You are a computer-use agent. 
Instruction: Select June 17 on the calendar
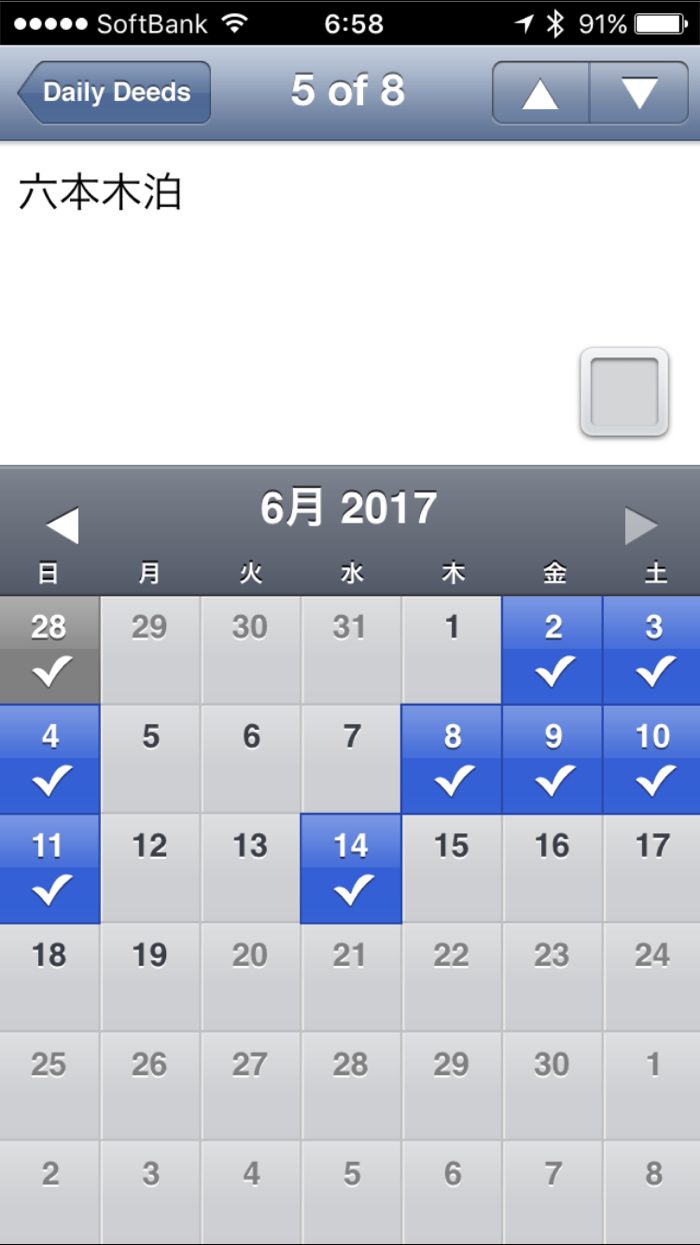click(652, 868)
